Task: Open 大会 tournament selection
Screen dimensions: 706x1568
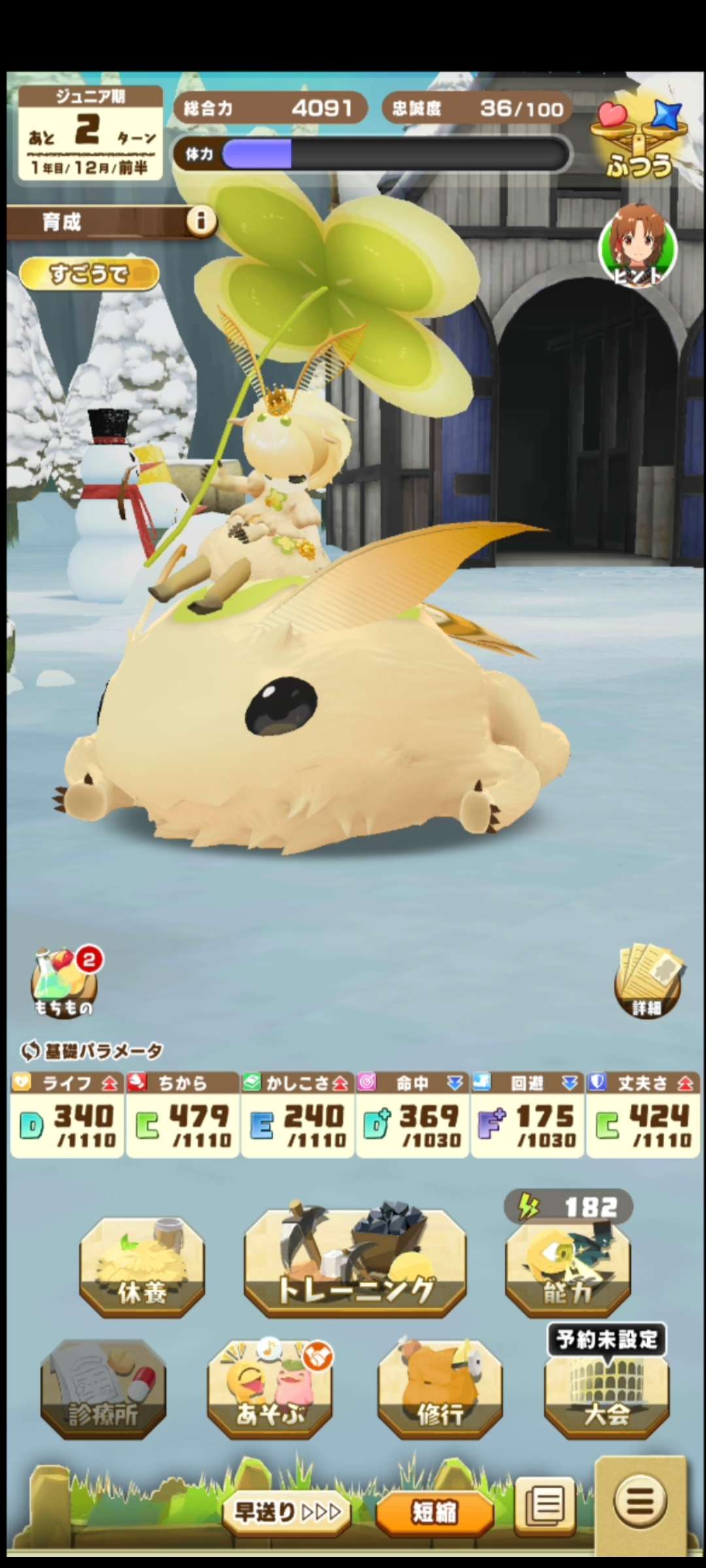Action: [x=607, y=1395]
